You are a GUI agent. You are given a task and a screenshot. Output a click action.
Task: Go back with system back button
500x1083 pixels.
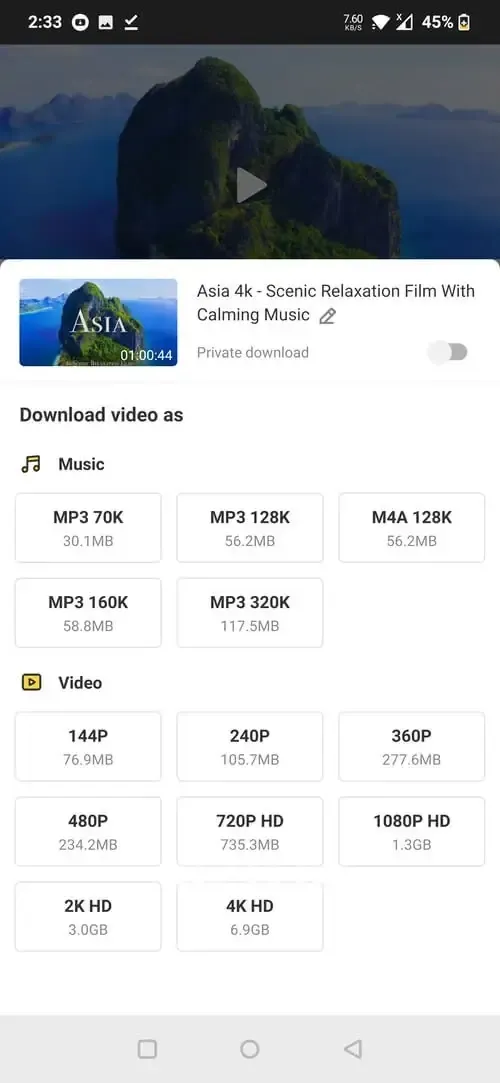pos(353,1049)
